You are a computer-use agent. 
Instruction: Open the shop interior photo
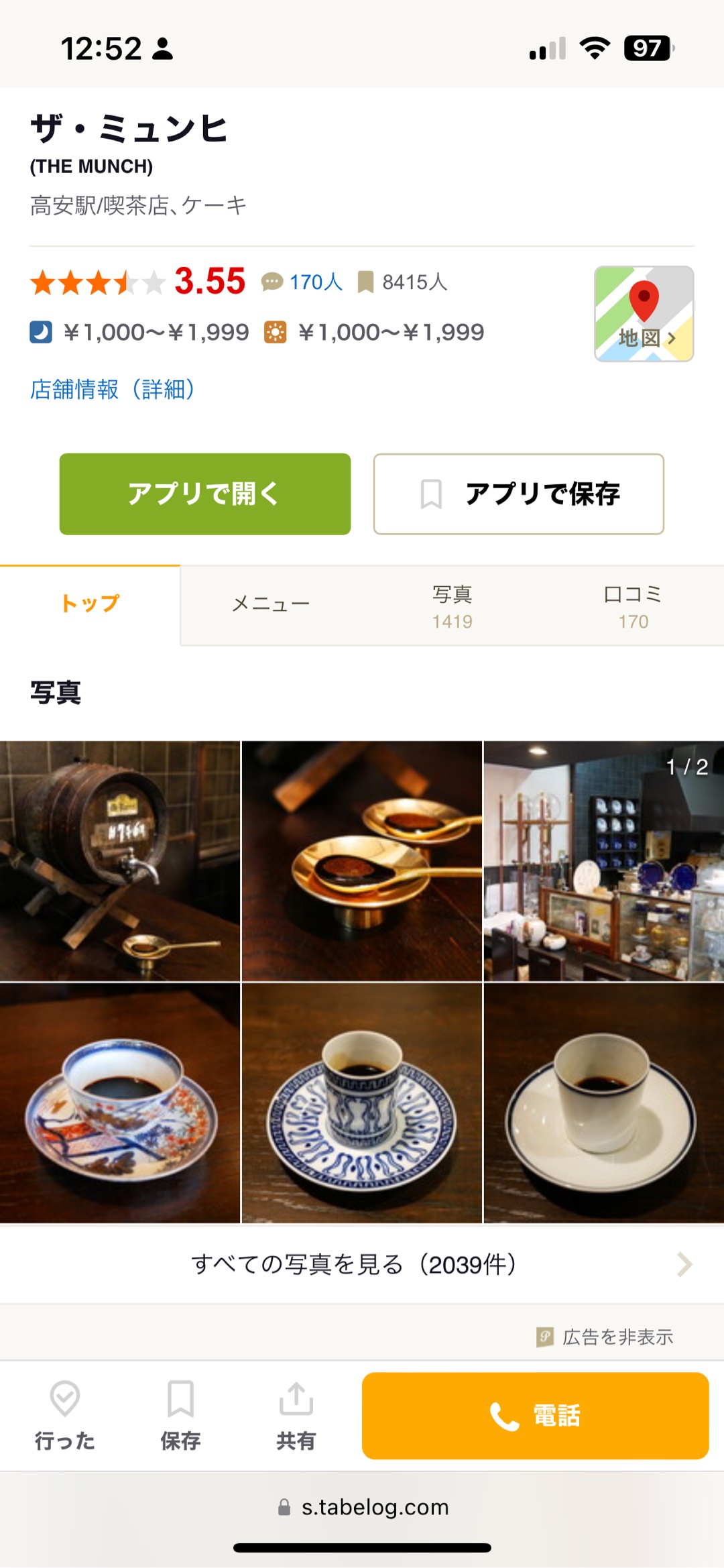603,861
